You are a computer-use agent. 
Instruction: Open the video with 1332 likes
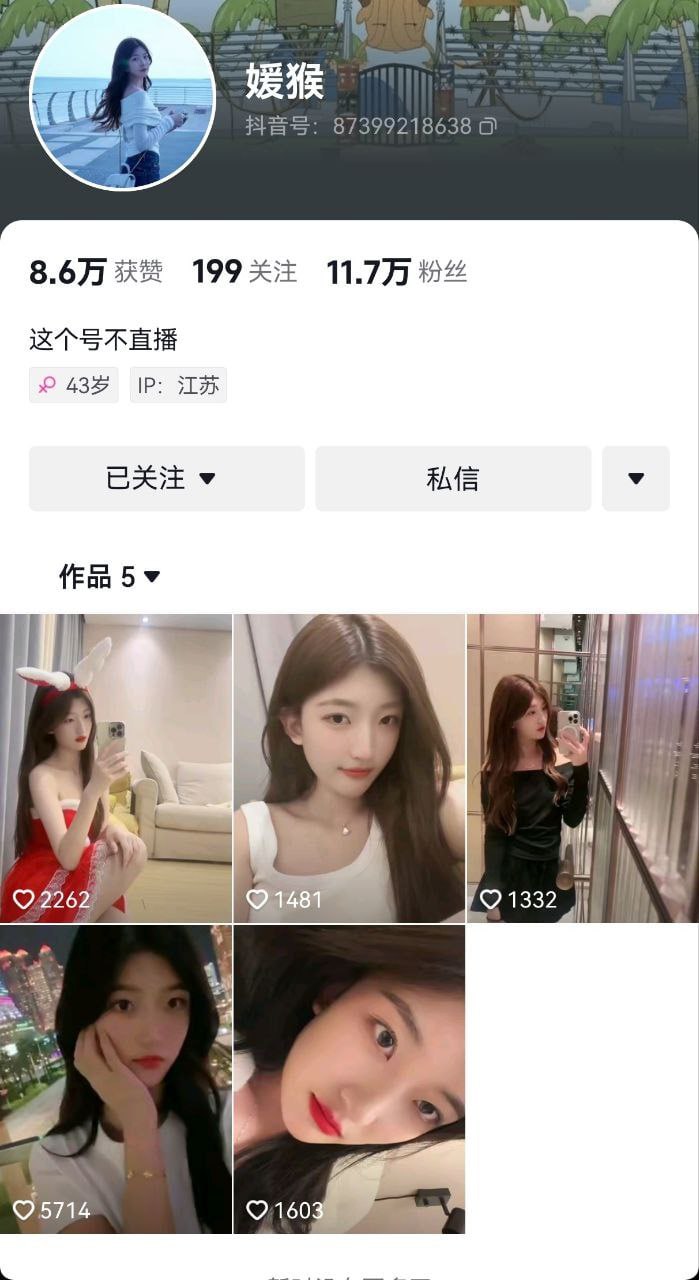(582, 768)
